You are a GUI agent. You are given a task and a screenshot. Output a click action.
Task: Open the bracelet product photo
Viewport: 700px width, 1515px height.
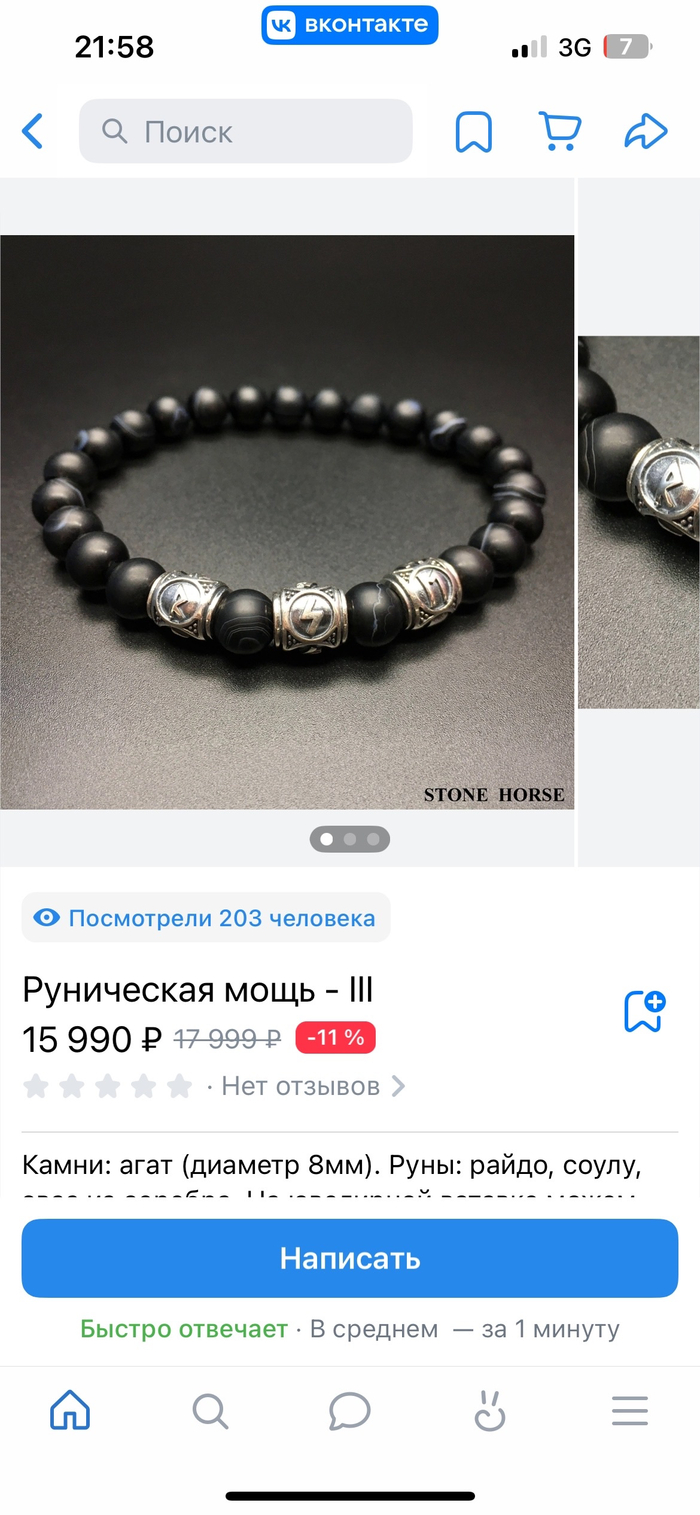coord(287,521)
